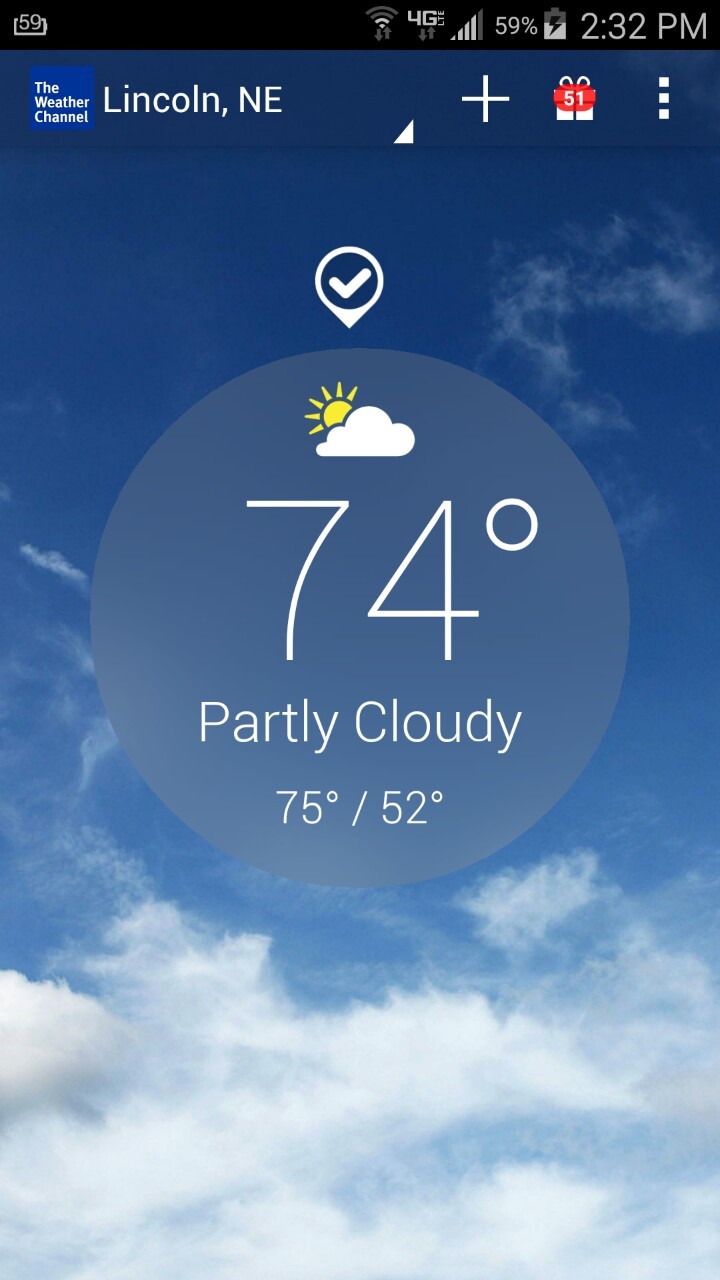The width and height of the screenshot is (720, 1280).
Task: Add a new location with the plus icon
Action: click(485, 100)
